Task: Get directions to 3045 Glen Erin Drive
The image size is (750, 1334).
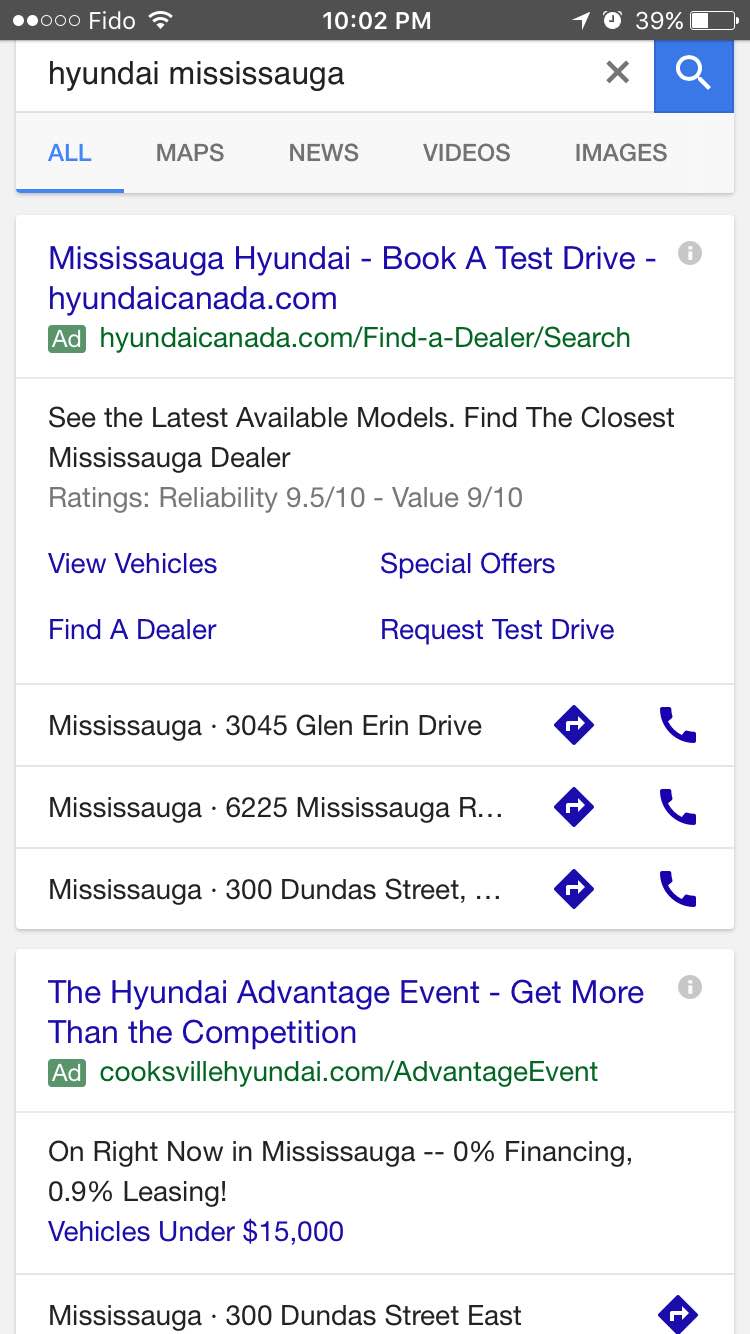Action: 574,725
